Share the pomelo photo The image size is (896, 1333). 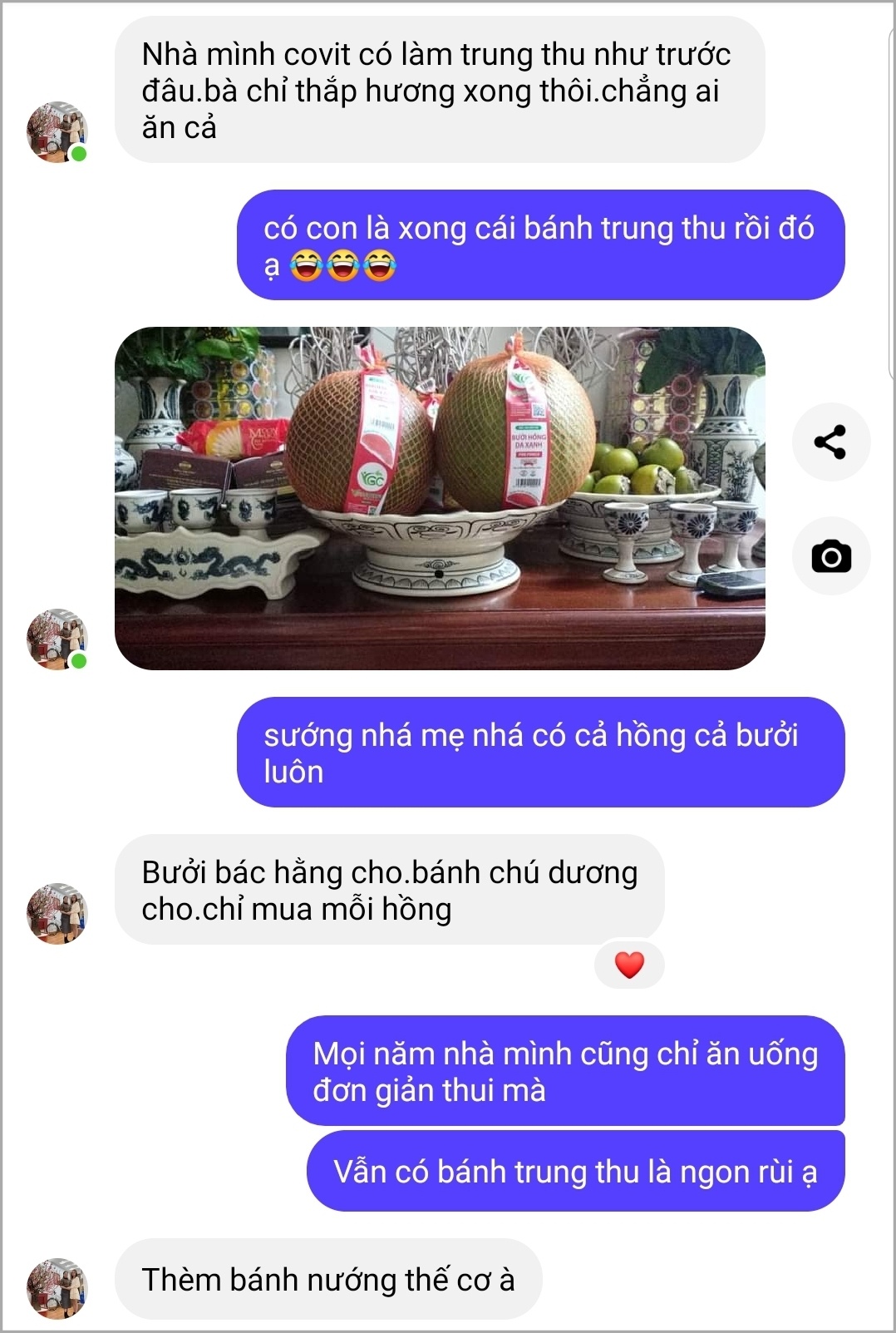(830, 442)
